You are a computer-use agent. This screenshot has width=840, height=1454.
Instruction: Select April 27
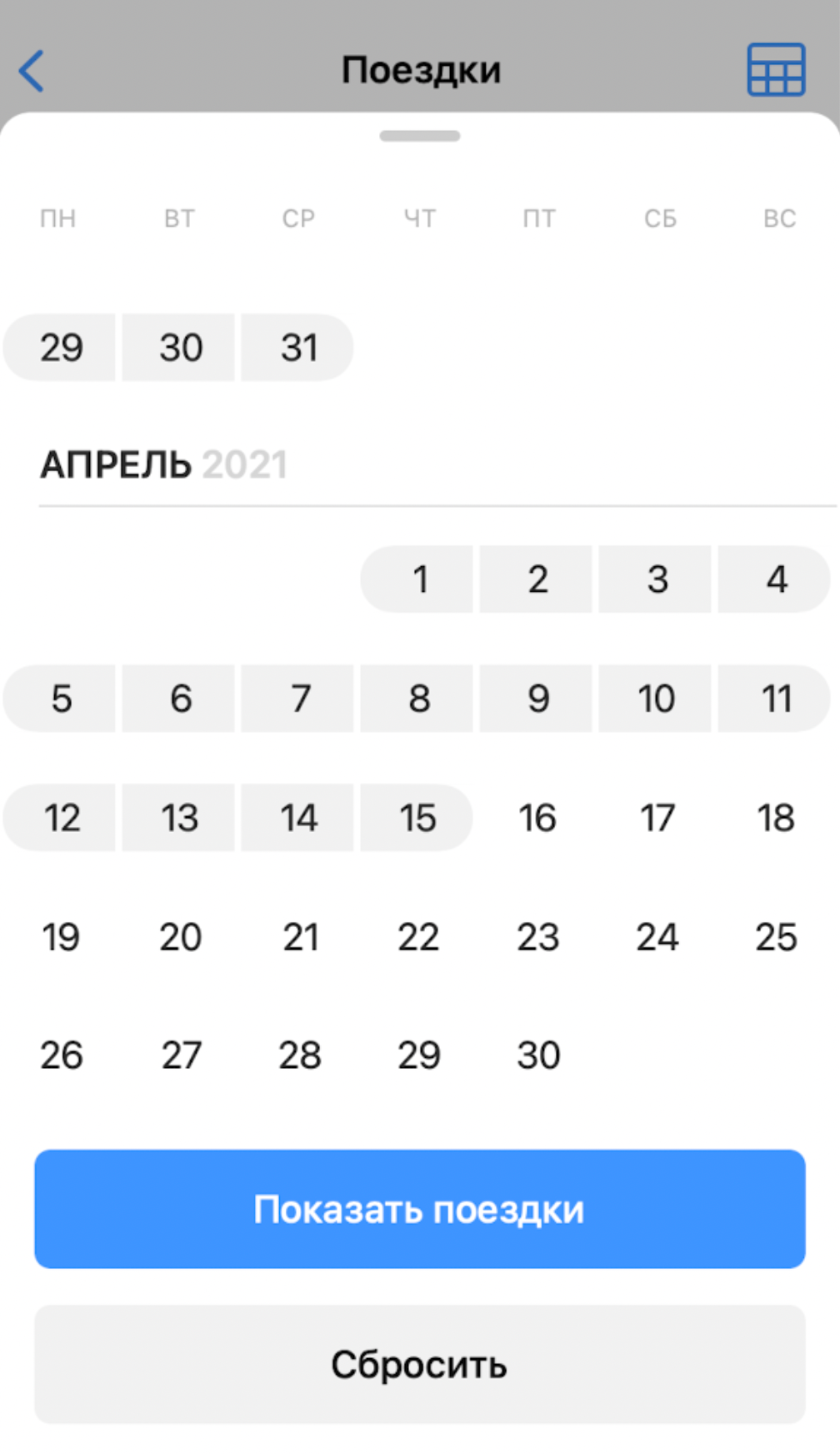point(180,1055)
